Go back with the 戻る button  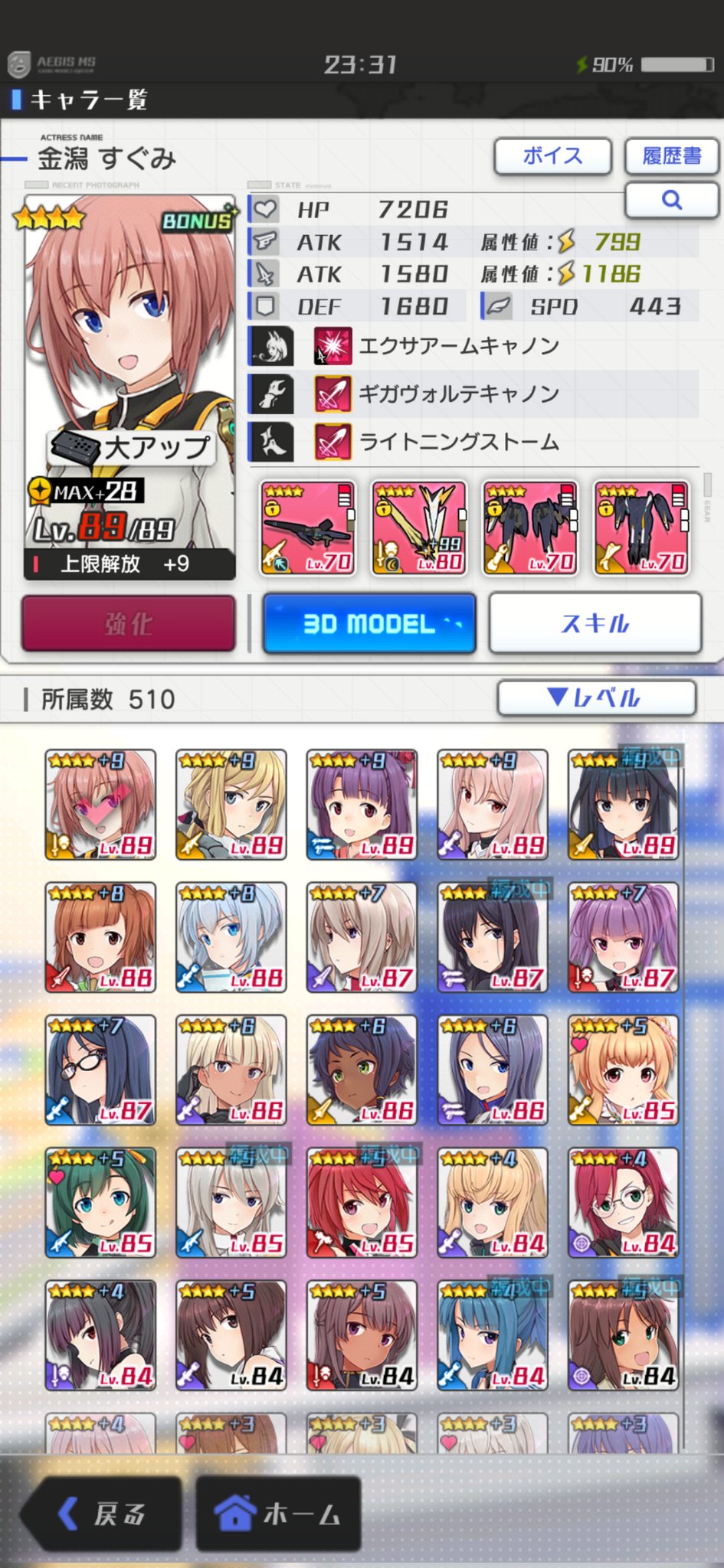(103, 1514)
